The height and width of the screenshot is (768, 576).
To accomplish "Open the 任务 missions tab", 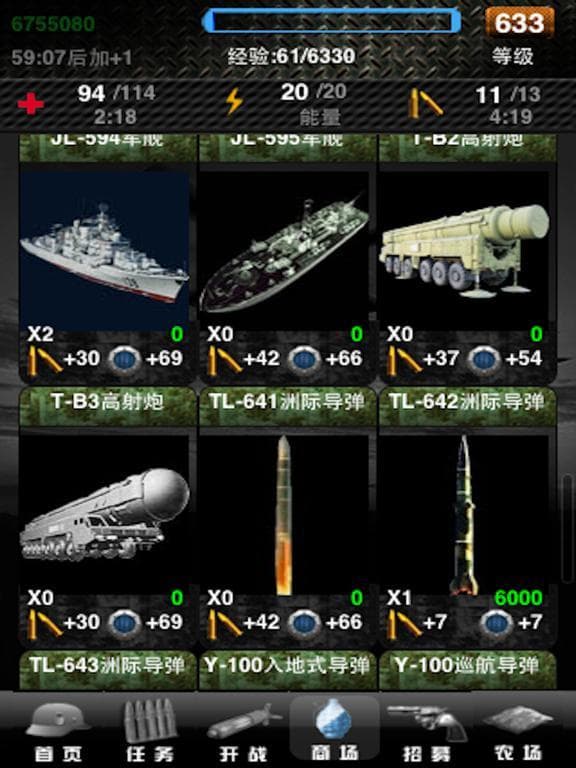I will point(149,731).
